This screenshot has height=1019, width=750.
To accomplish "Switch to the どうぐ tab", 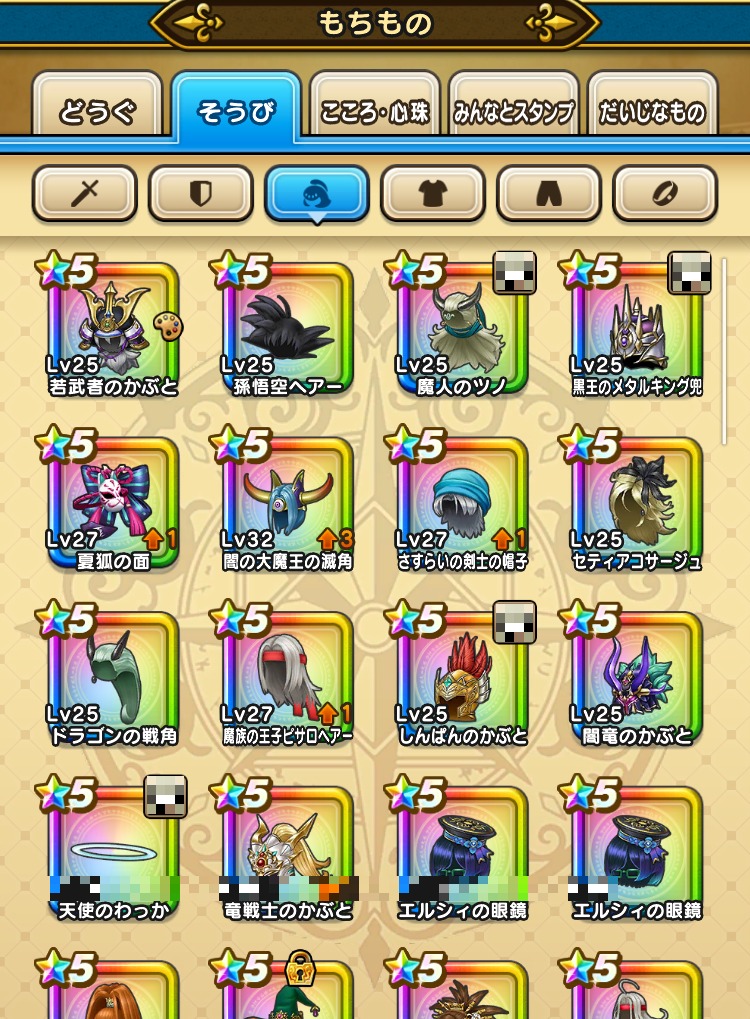I will [97, 112].
